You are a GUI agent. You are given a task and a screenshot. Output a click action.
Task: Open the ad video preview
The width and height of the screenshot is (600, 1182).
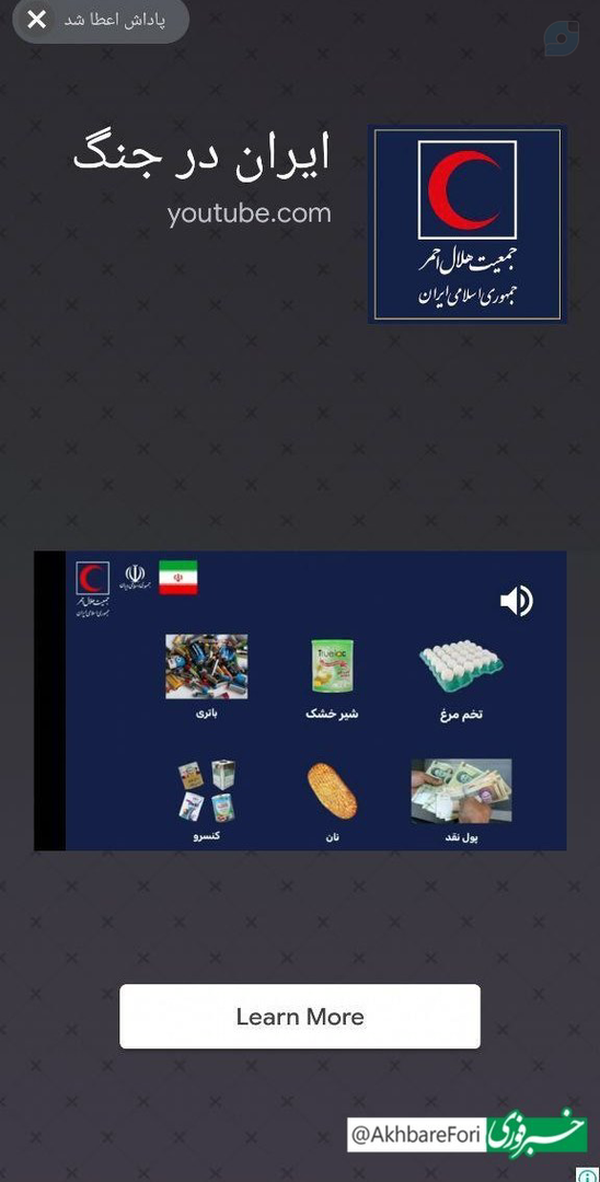tap(300, 701)
